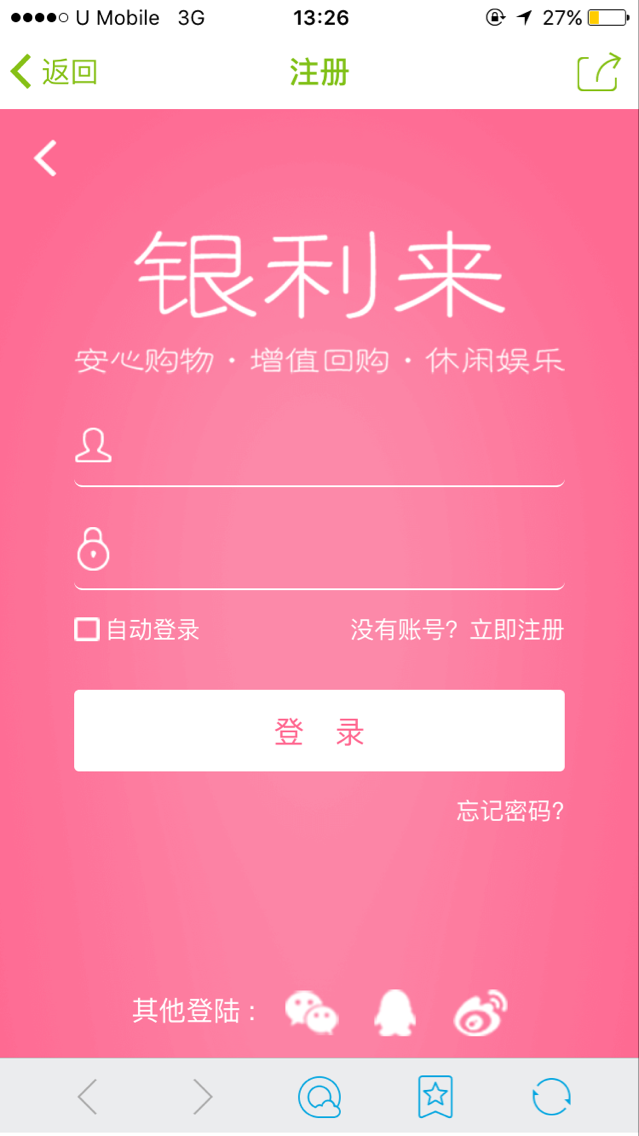Open the chat bubble toolbar icon
The image size is (639, 1136).
(320, 1097)
